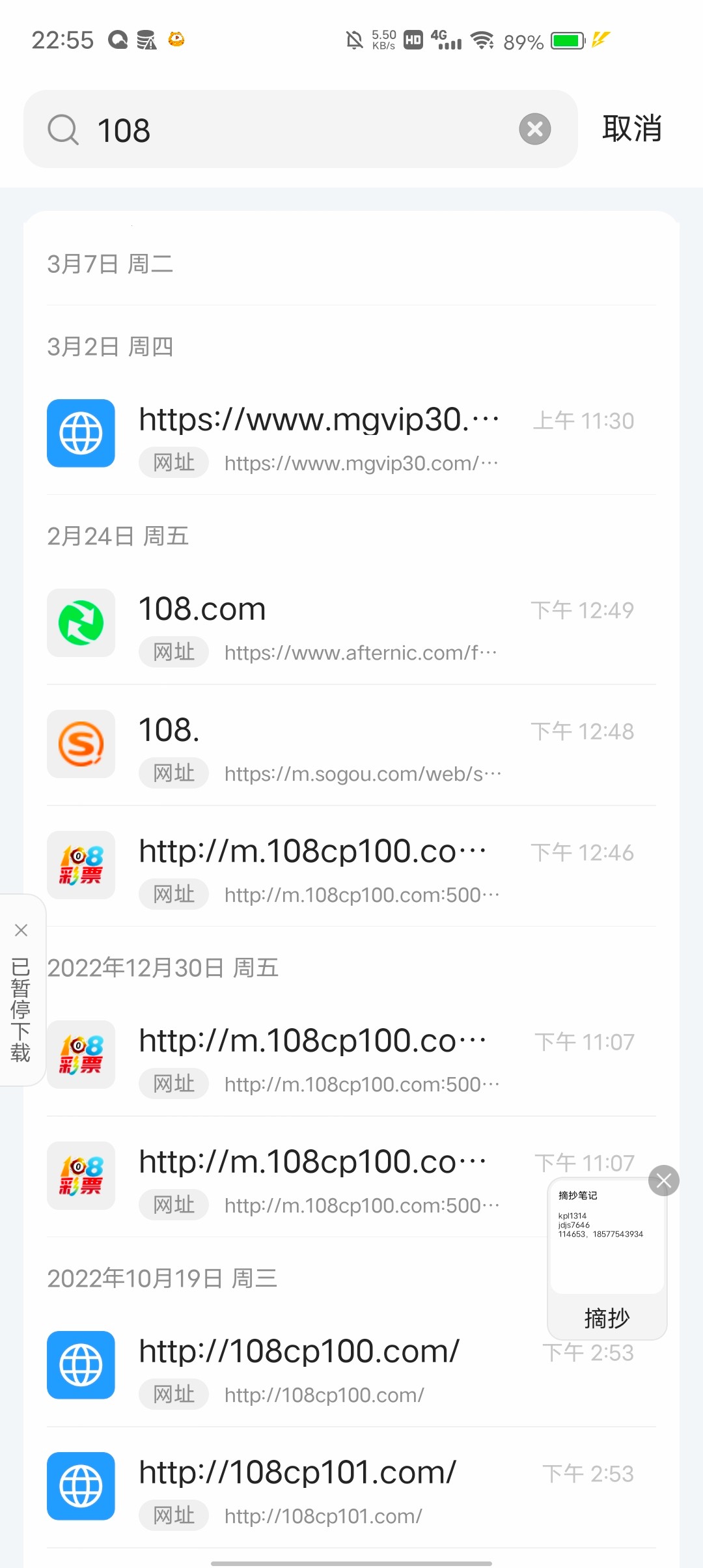Viewport: 703px width, 1568px height.
Task: Click the green Afternic icon next to 108.com
Action: (x=81, y=623)
